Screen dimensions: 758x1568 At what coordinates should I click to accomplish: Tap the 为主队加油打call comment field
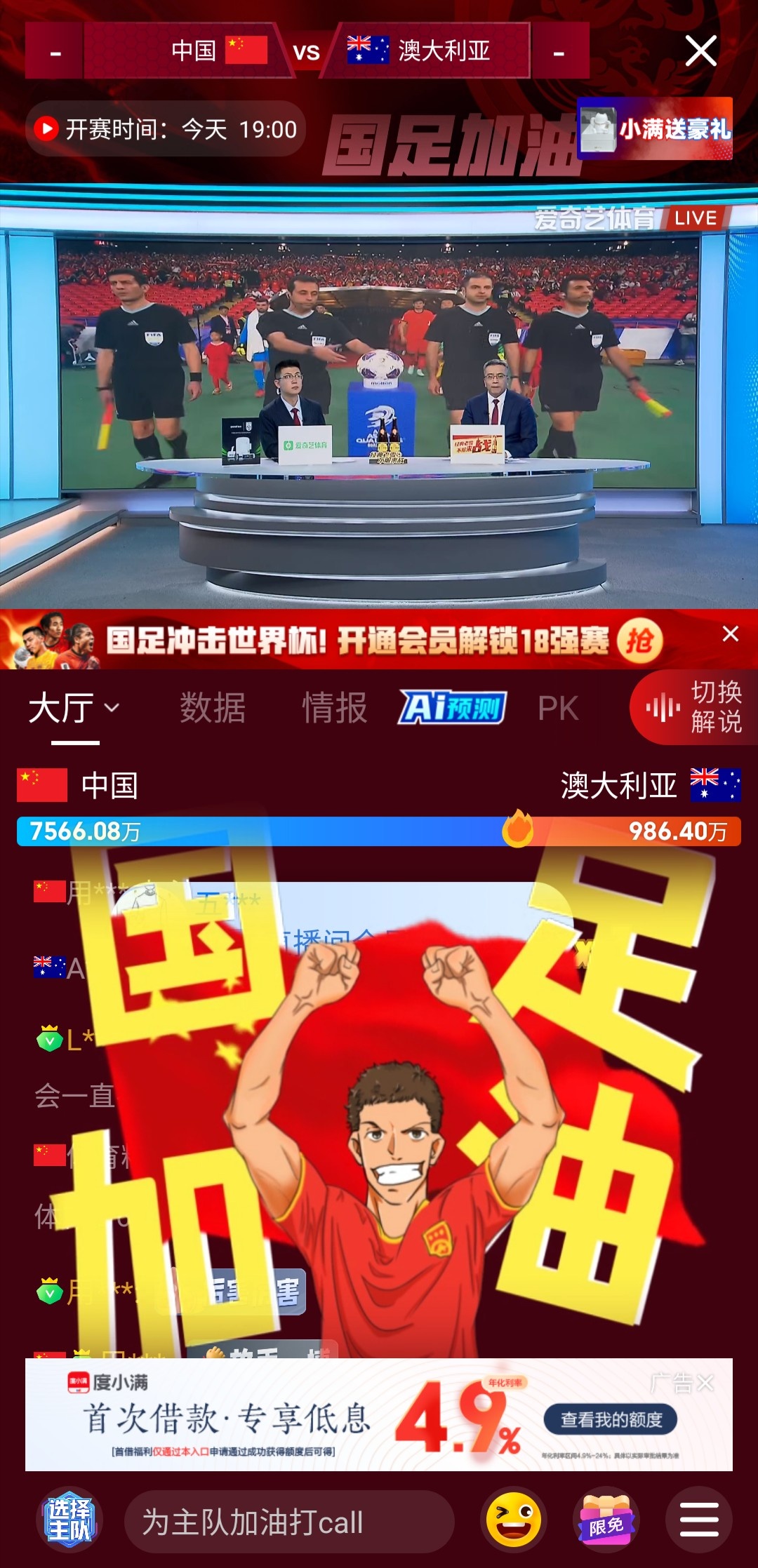288,1522
